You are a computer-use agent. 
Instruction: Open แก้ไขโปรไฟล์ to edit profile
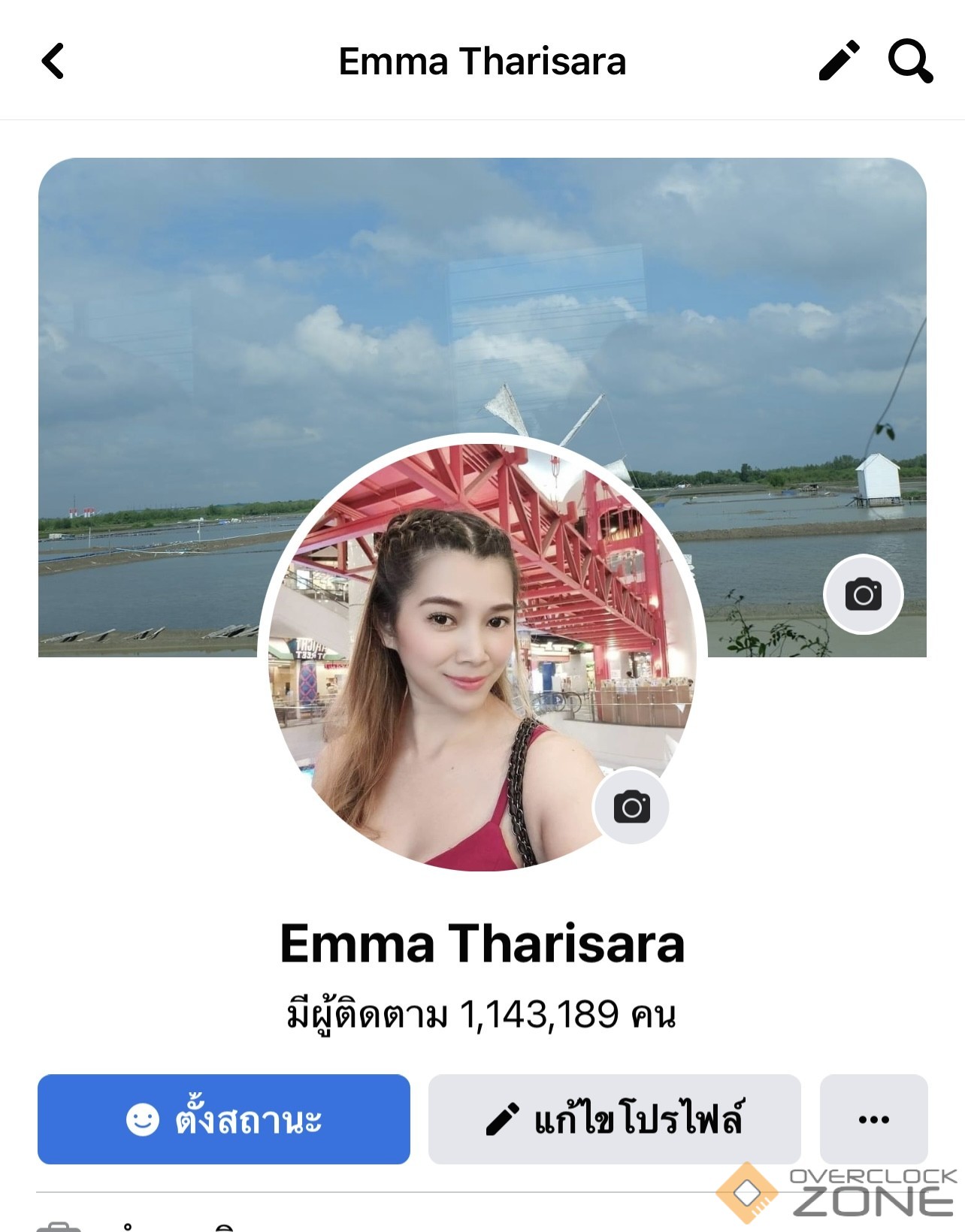[614, 1119]
